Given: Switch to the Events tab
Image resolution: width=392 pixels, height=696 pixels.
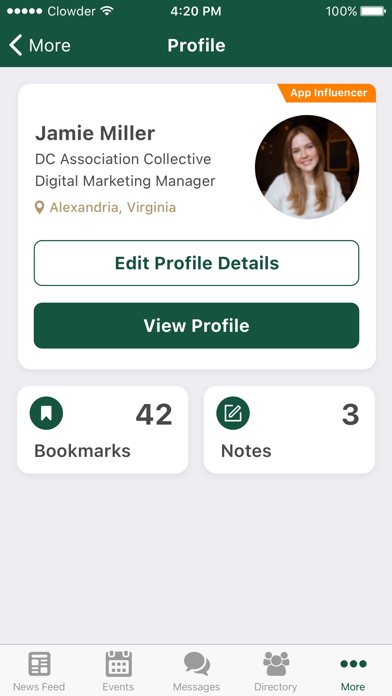Looking at the screenshot, I should point(118,671).
